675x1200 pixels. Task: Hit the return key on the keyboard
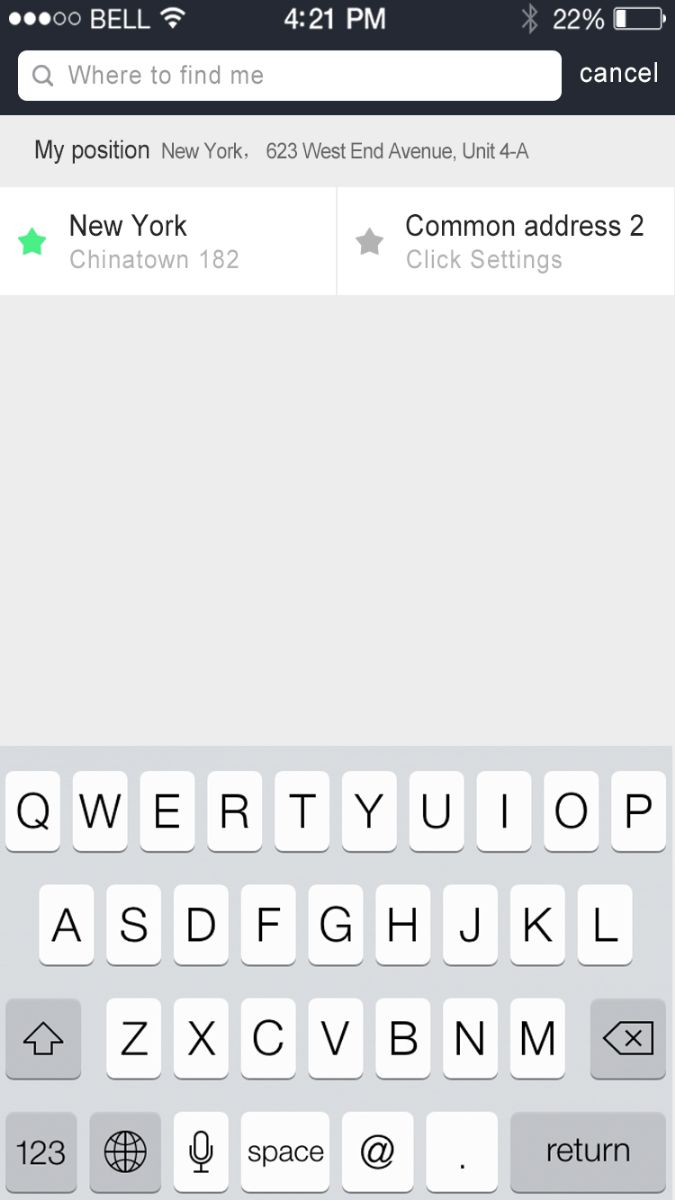(x=587, y=1151)
